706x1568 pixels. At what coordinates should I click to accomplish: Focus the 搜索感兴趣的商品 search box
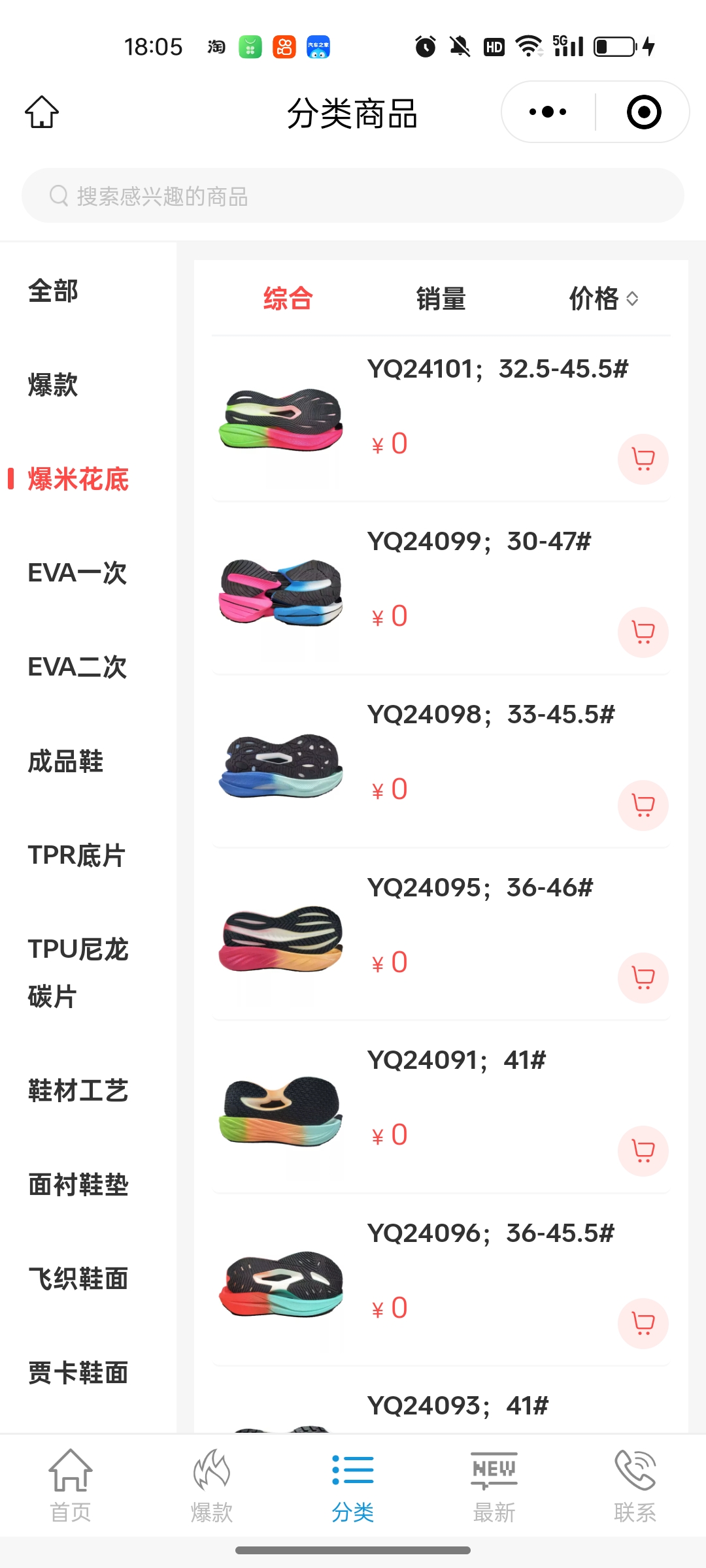[x=353, y=196]
